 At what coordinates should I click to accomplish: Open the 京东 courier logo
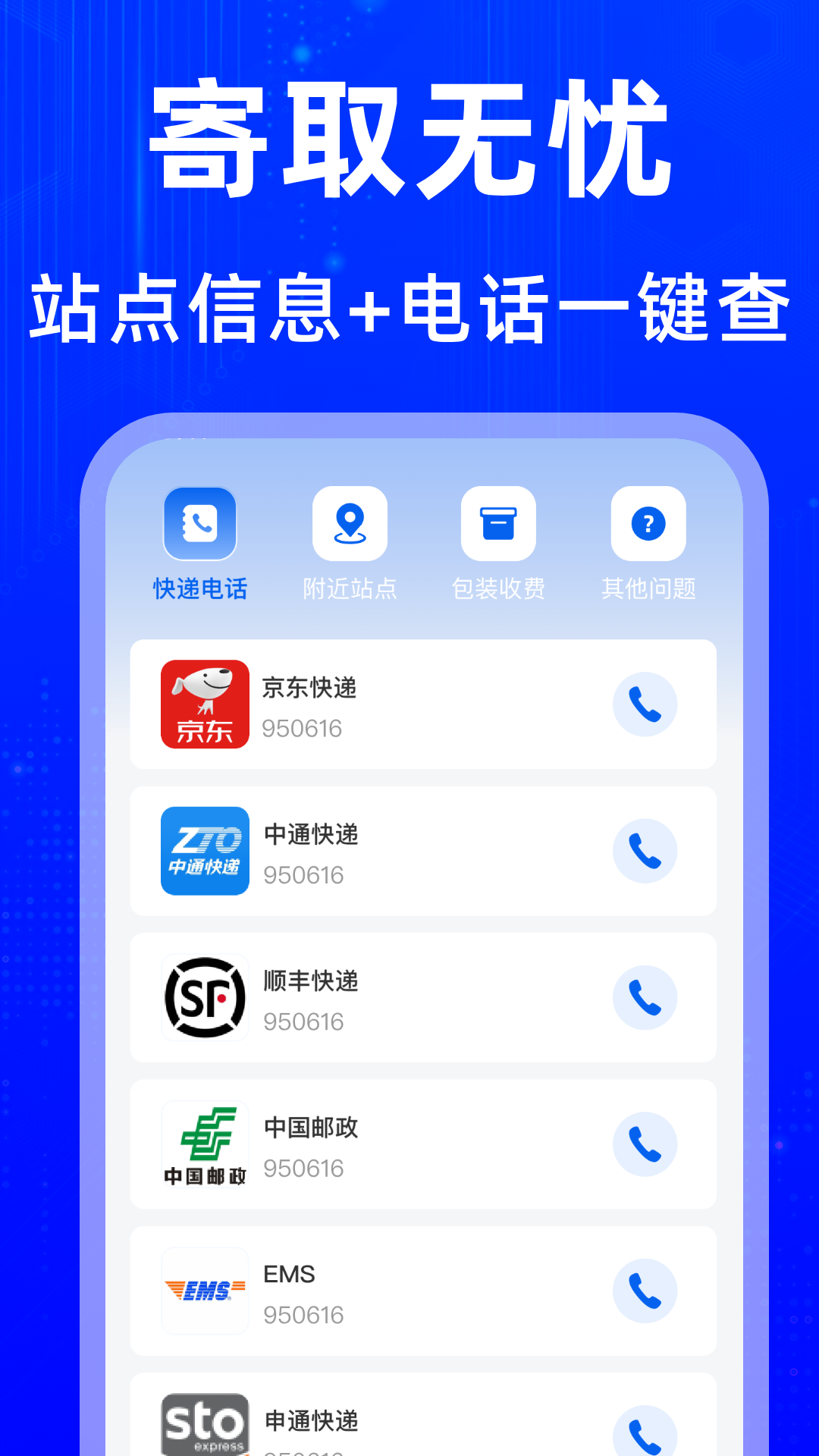point(205,704)
